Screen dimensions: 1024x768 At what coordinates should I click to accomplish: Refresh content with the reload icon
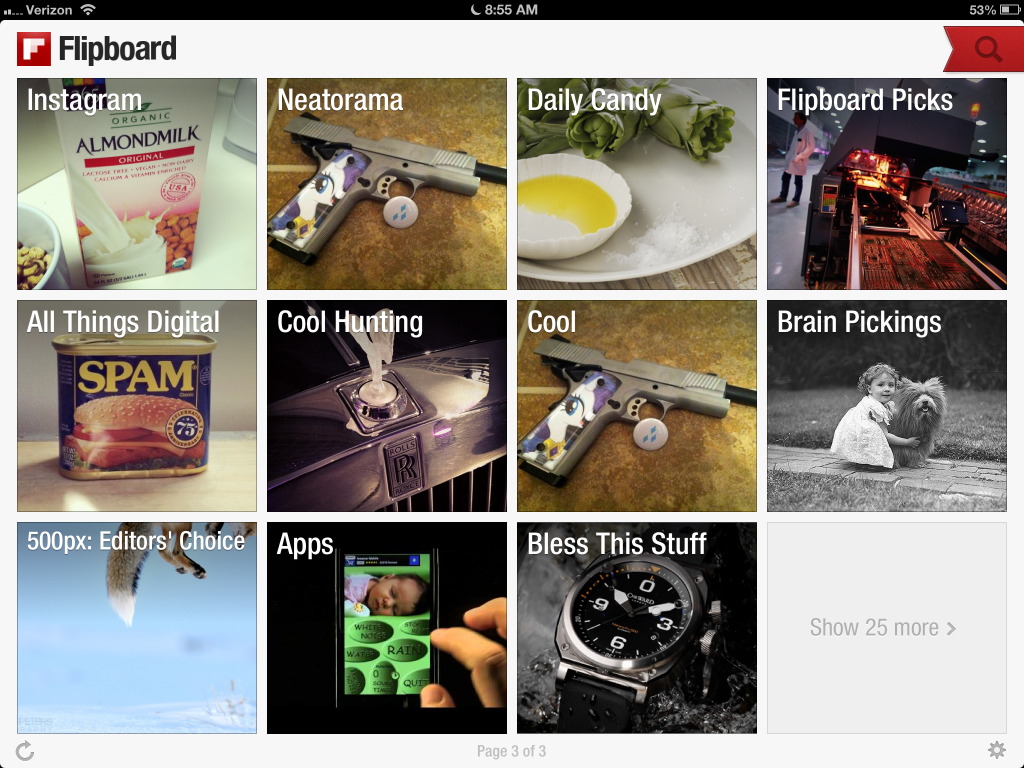click(x=26, y=751)
